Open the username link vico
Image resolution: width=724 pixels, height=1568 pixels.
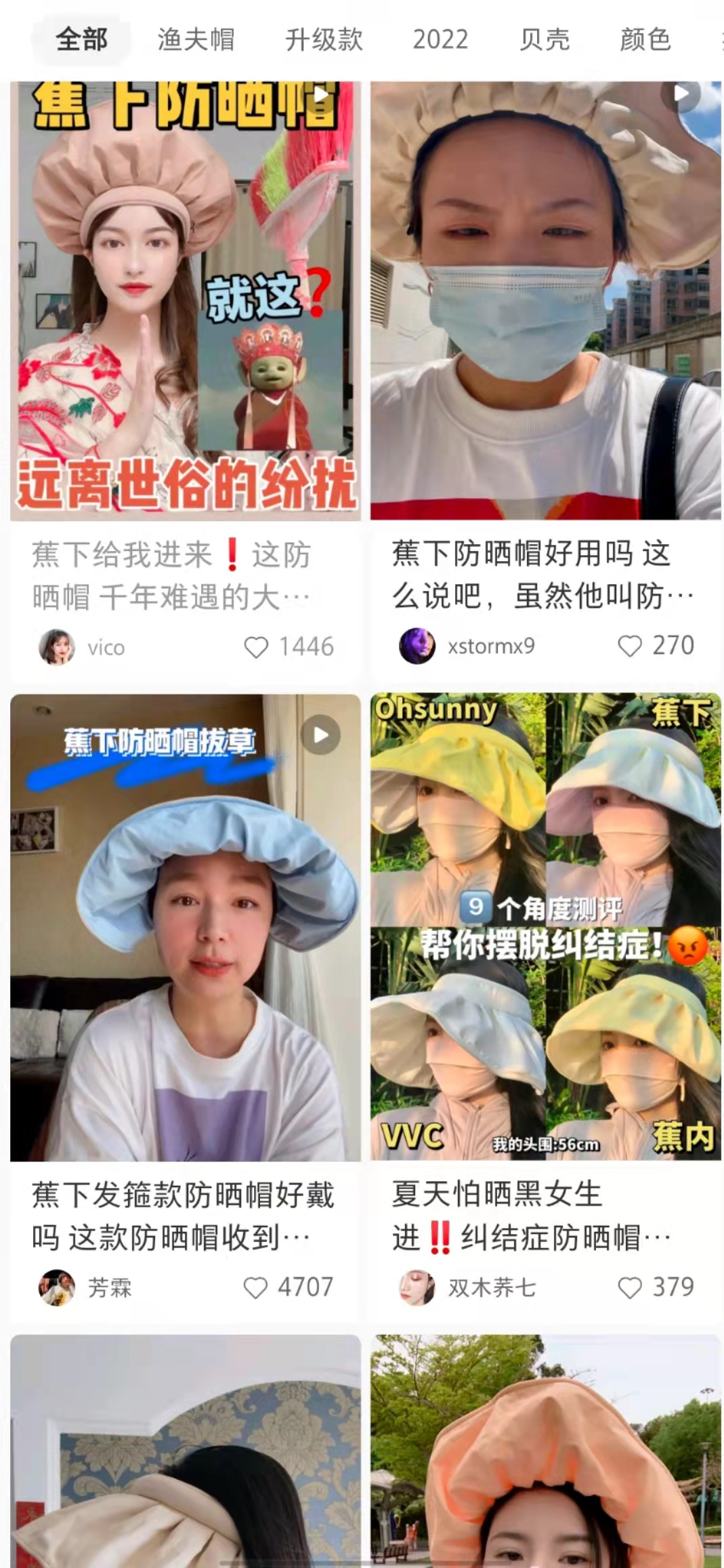click(x=106, y=648)
